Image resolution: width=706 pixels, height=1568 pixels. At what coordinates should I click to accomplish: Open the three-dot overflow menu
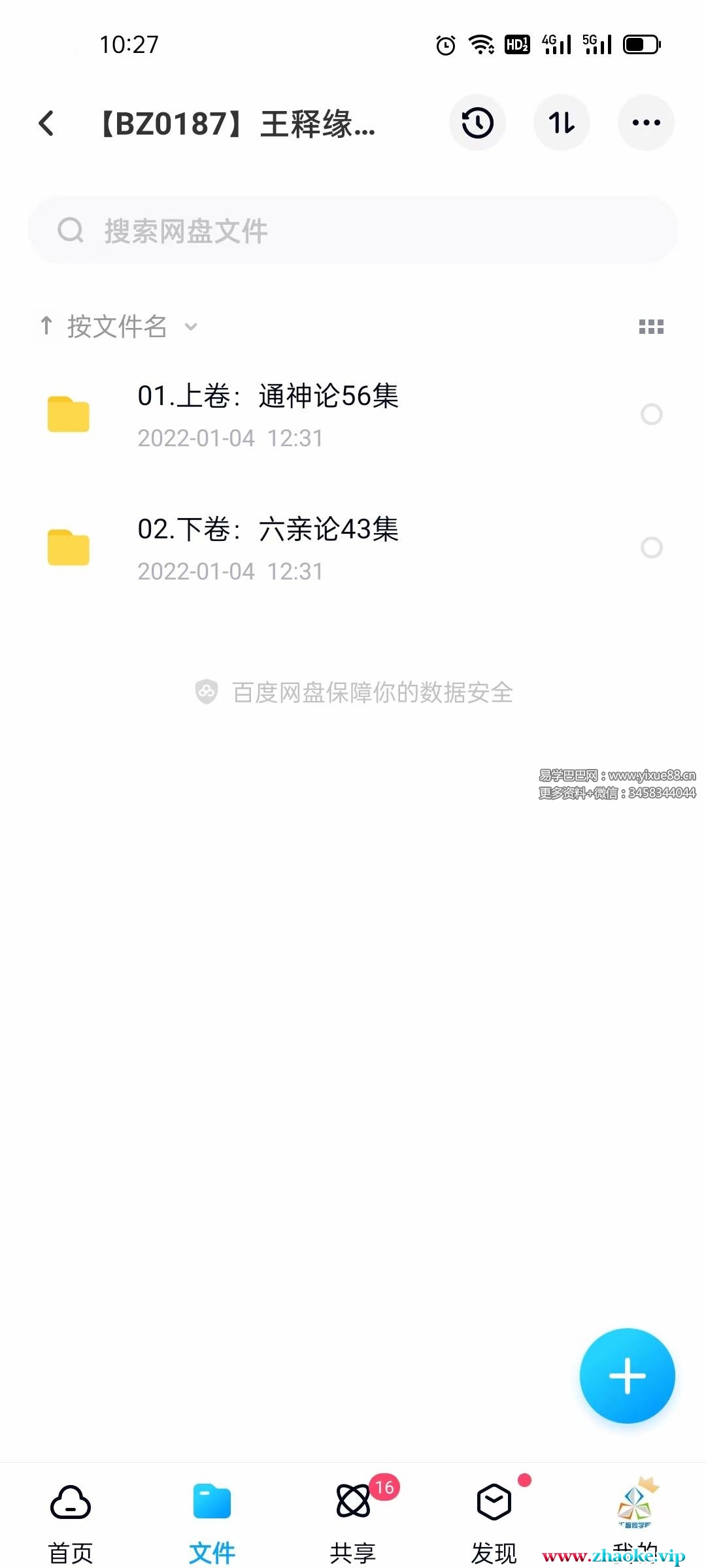click(x=646, y=123)
